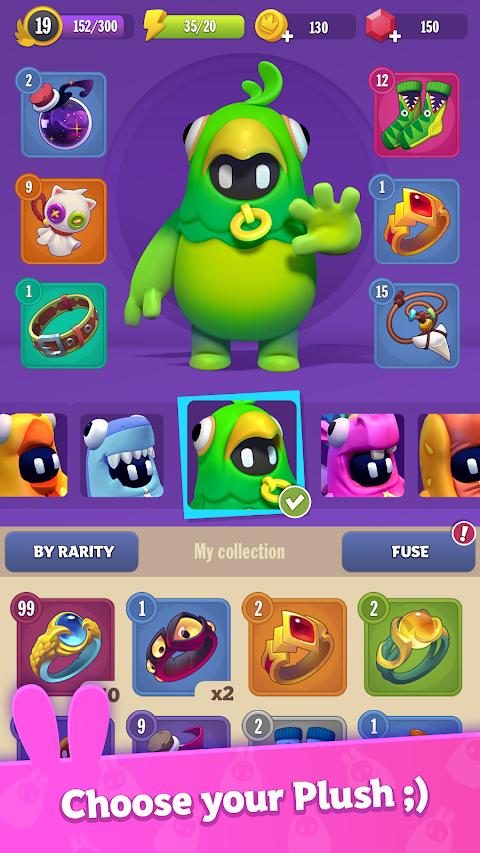Open the equipped tooth necklace slot
This screenshot has height=853, width=480.
pos(417,325)
